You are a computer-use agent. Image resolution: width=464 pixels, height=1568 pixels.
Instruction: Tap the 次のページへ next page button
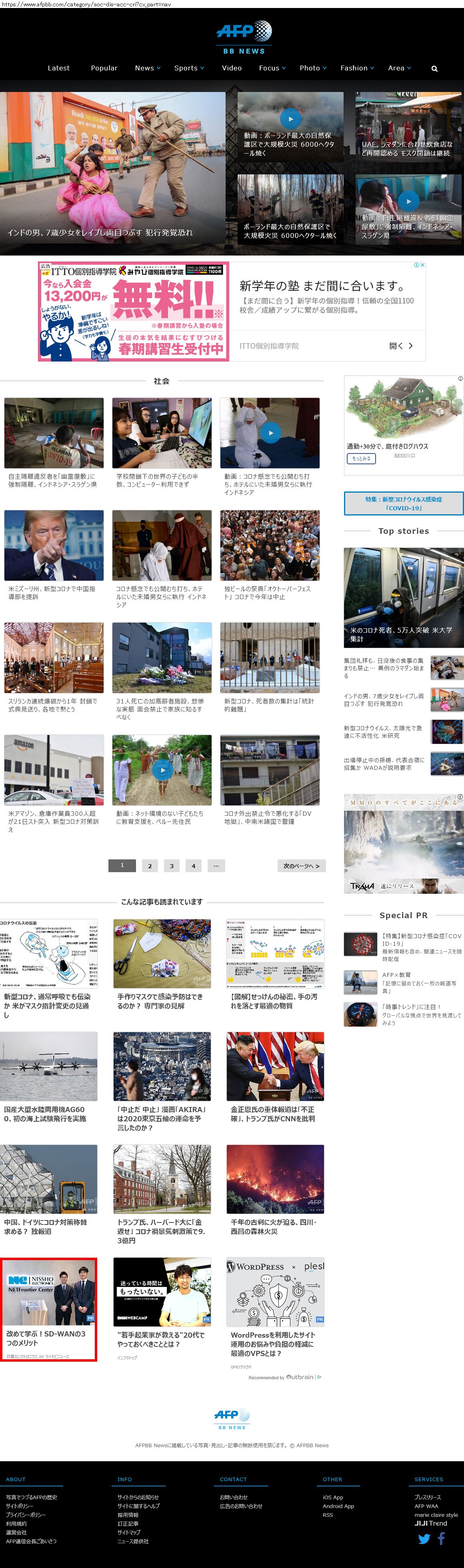302,865
